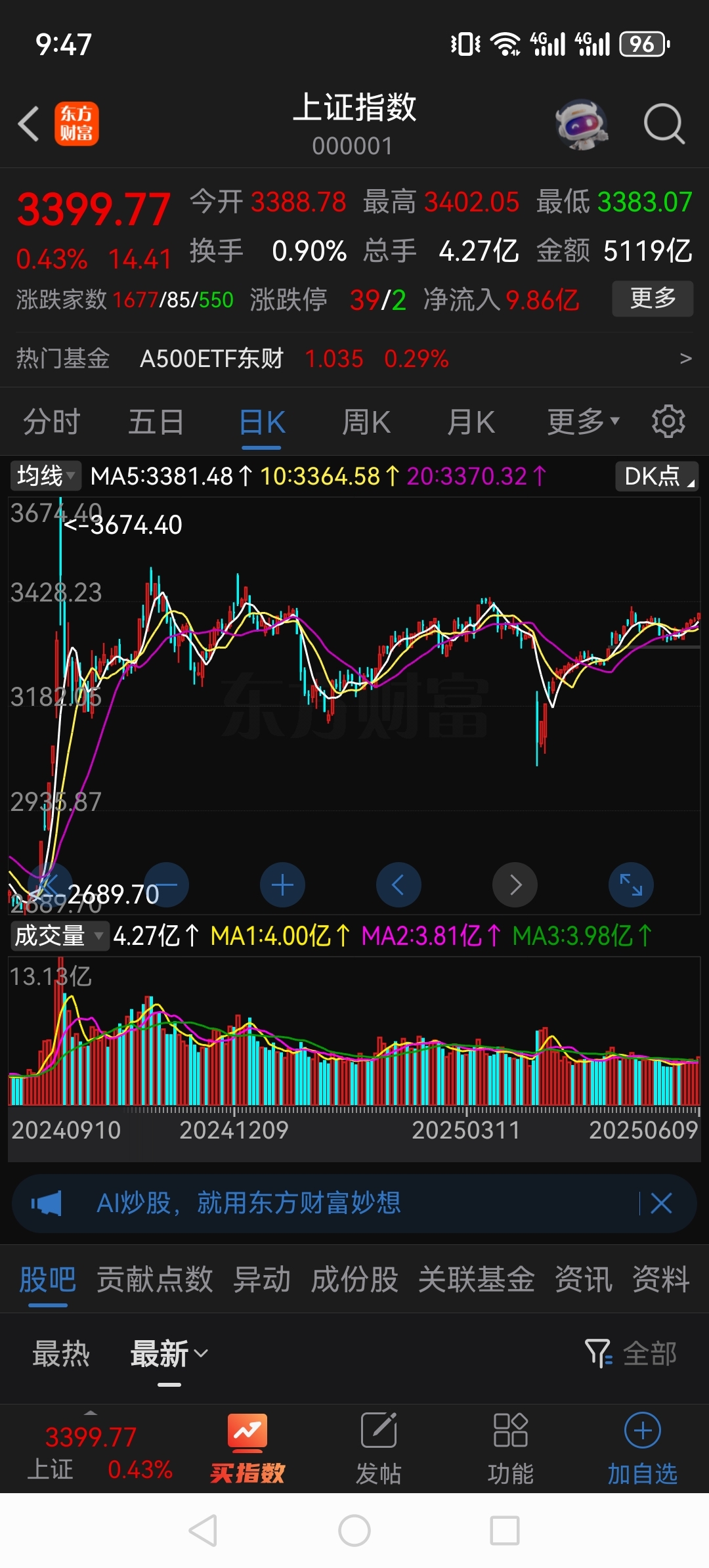Expand chart to fullscreen
The height and width of the screenshot is (1568, 709).
pos(630,884)
